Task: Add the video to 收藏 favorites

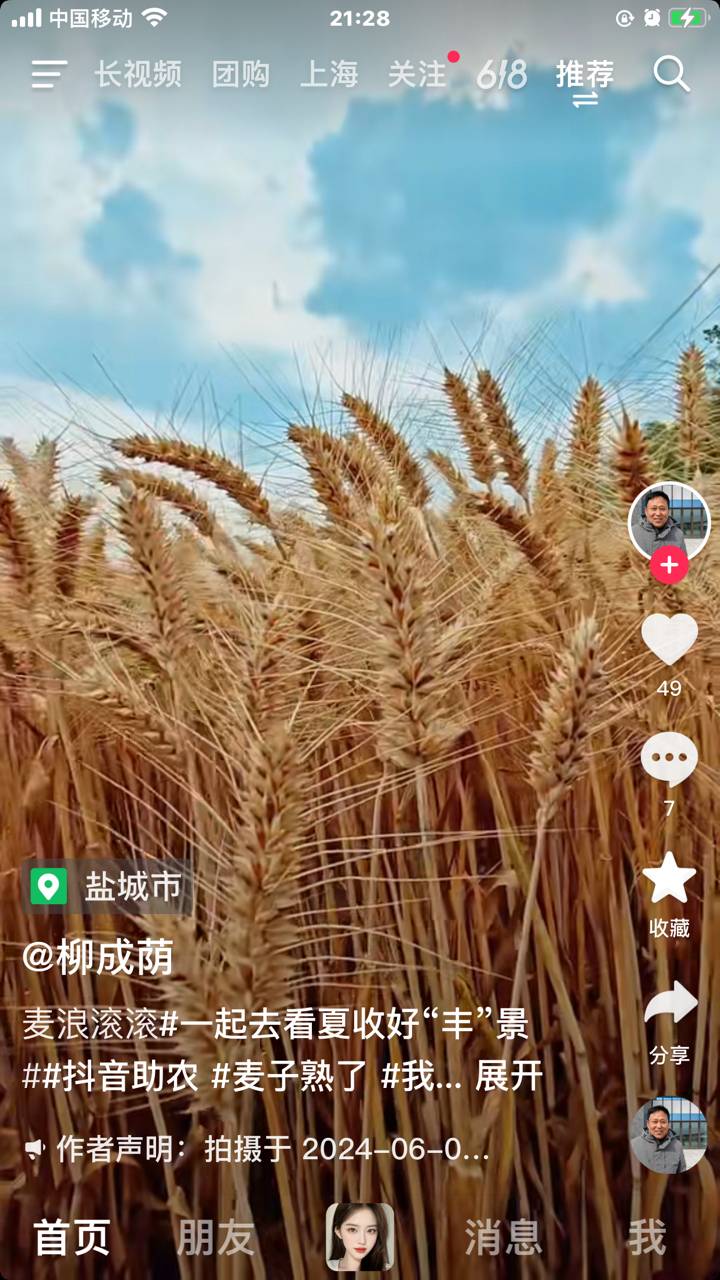Action: [x=669, y=879]
